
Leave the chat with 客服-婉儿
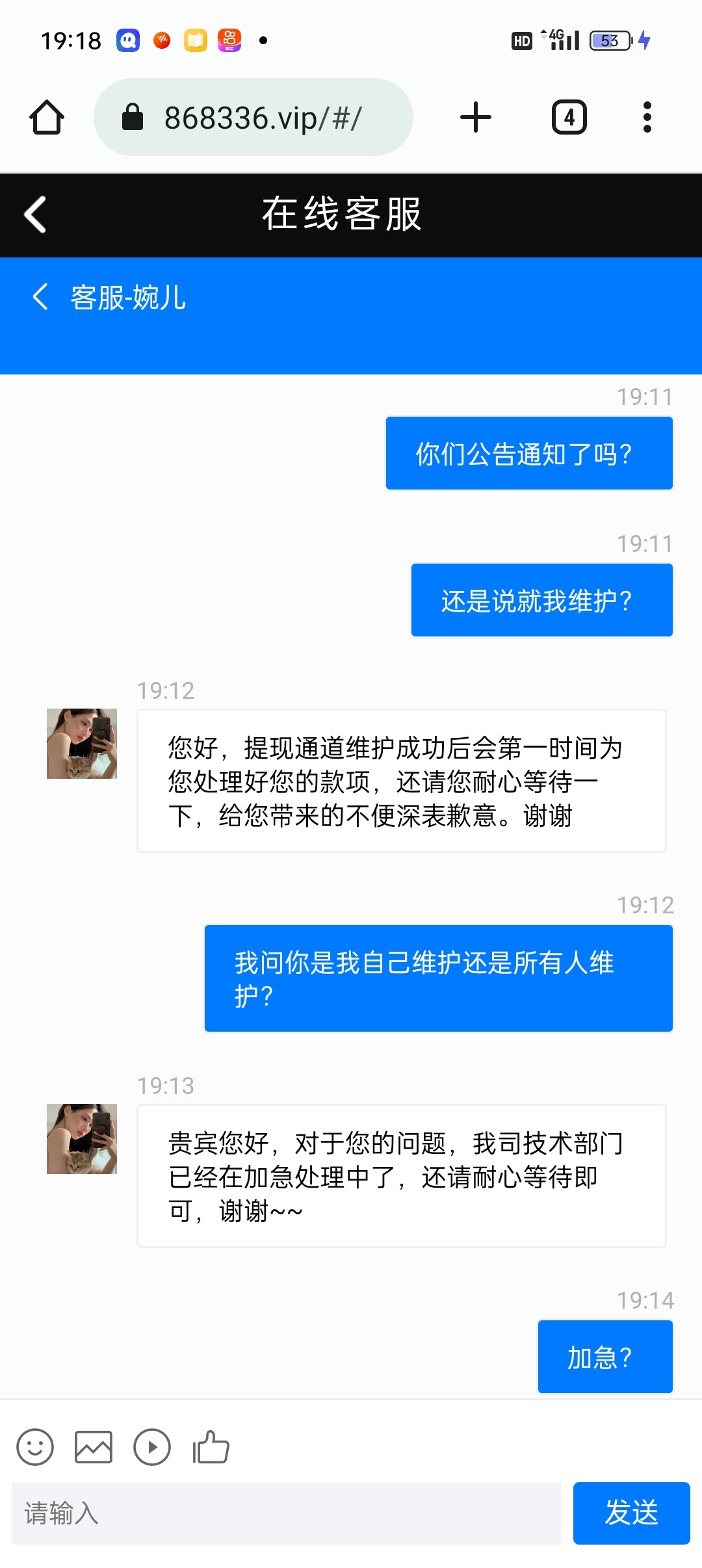pos(40,297)
